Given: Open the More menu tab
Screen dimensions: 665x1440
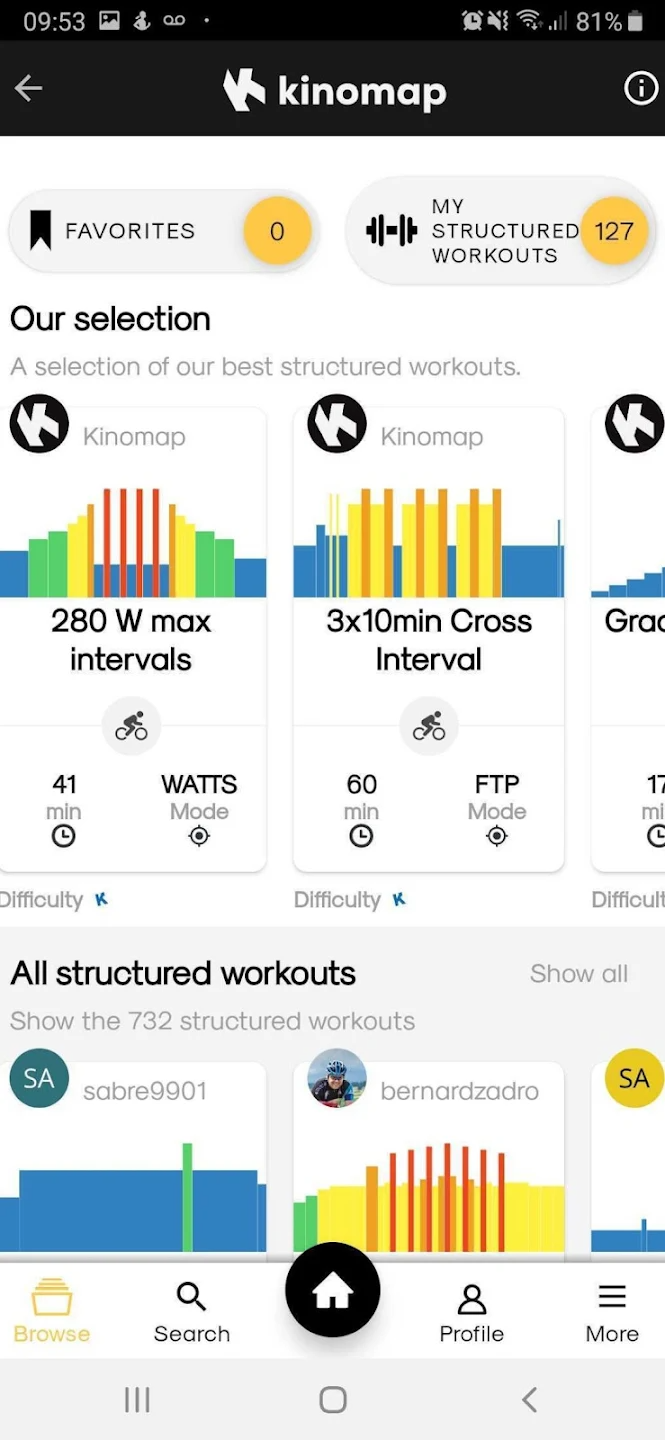Looking at the screenshot, I should (x=612, y=1311).
